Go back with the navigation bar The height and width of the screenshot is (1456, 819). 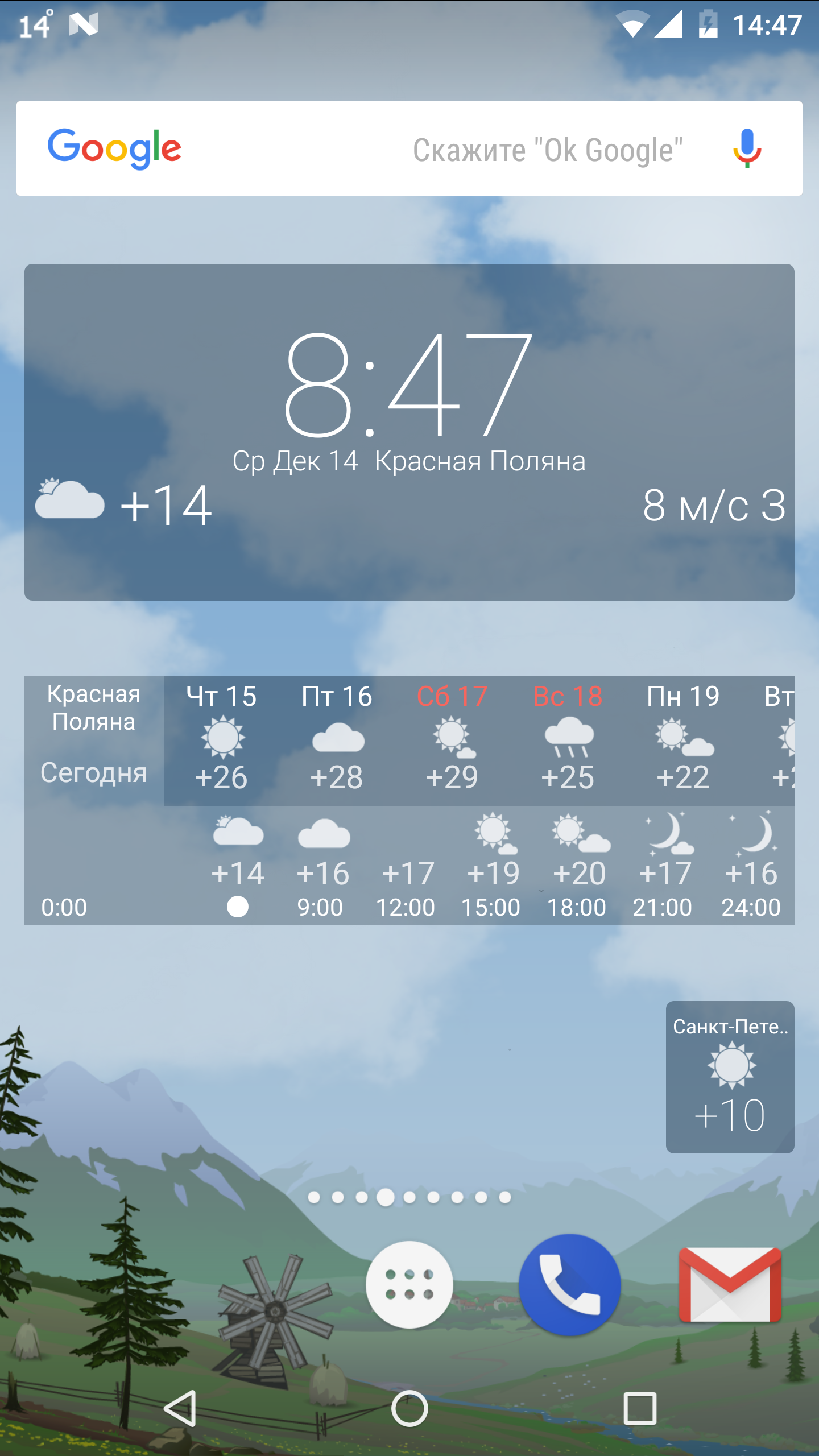coord(181,1409)
